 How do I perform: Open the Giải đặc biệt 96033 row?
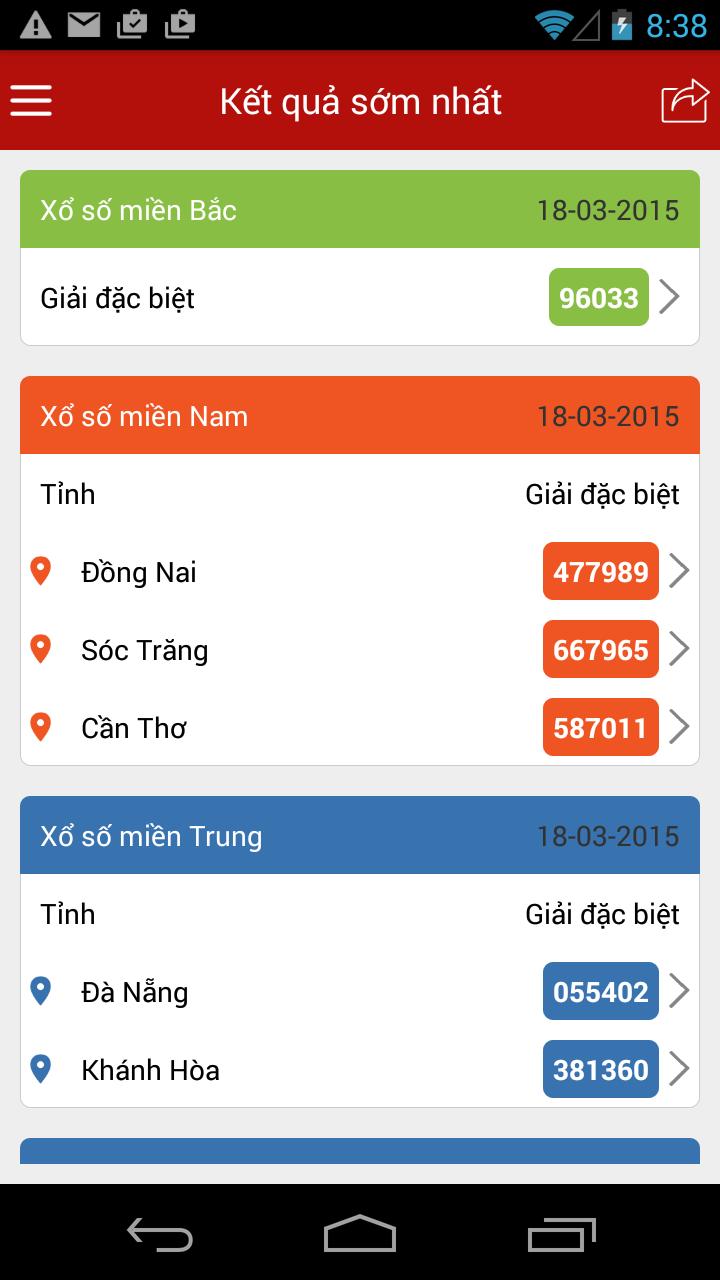click(360, 298)
